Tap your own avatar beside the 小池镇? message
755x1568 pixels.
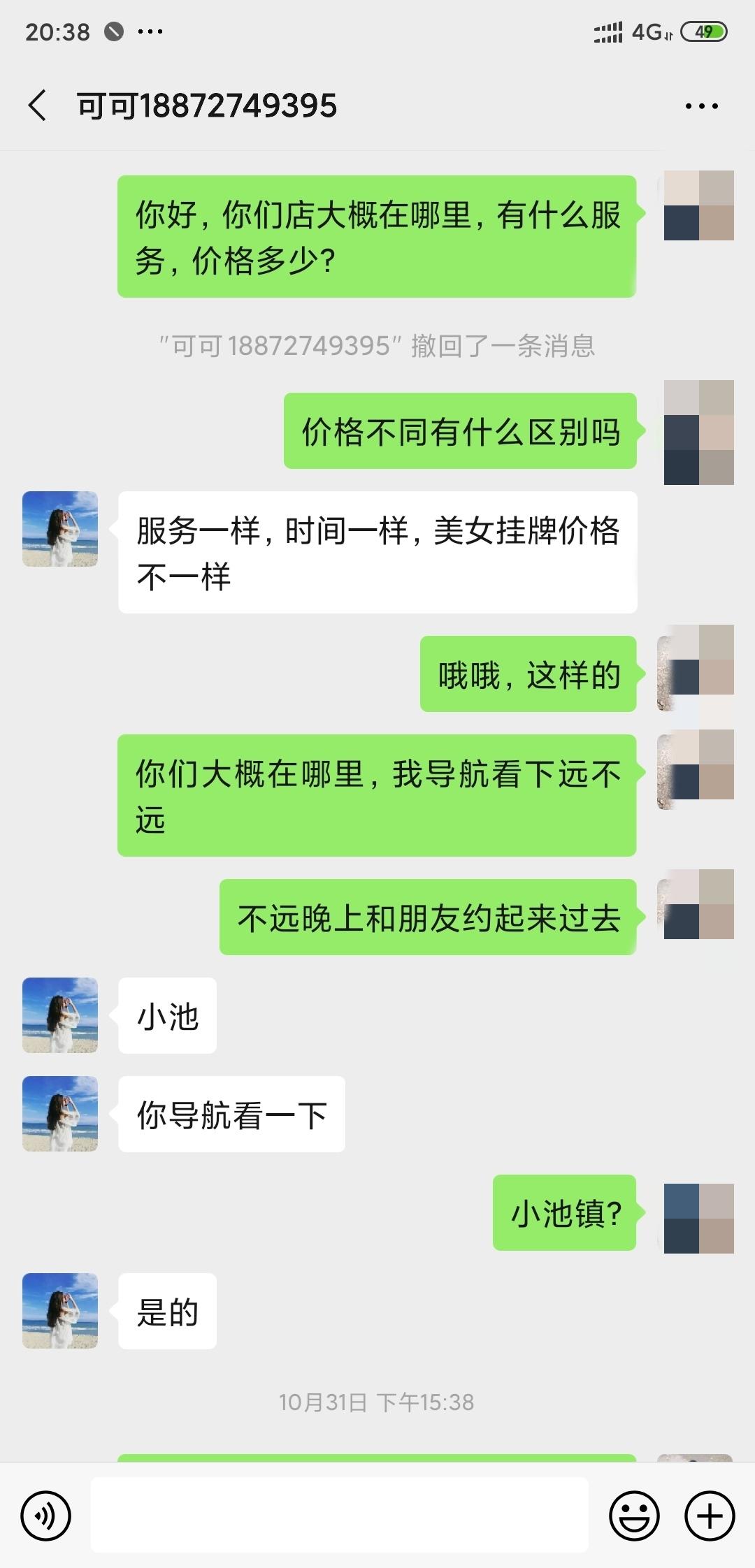pos(698,1219)
